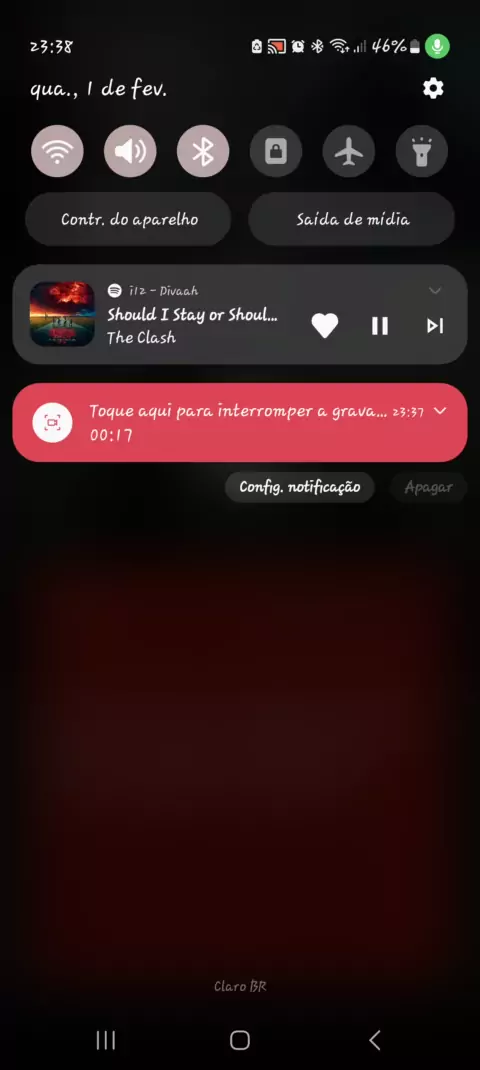Like the song Should I Stay
The height and width of the screenshot is (1070, 480).
pyautogui.click(x=324, y=326)
